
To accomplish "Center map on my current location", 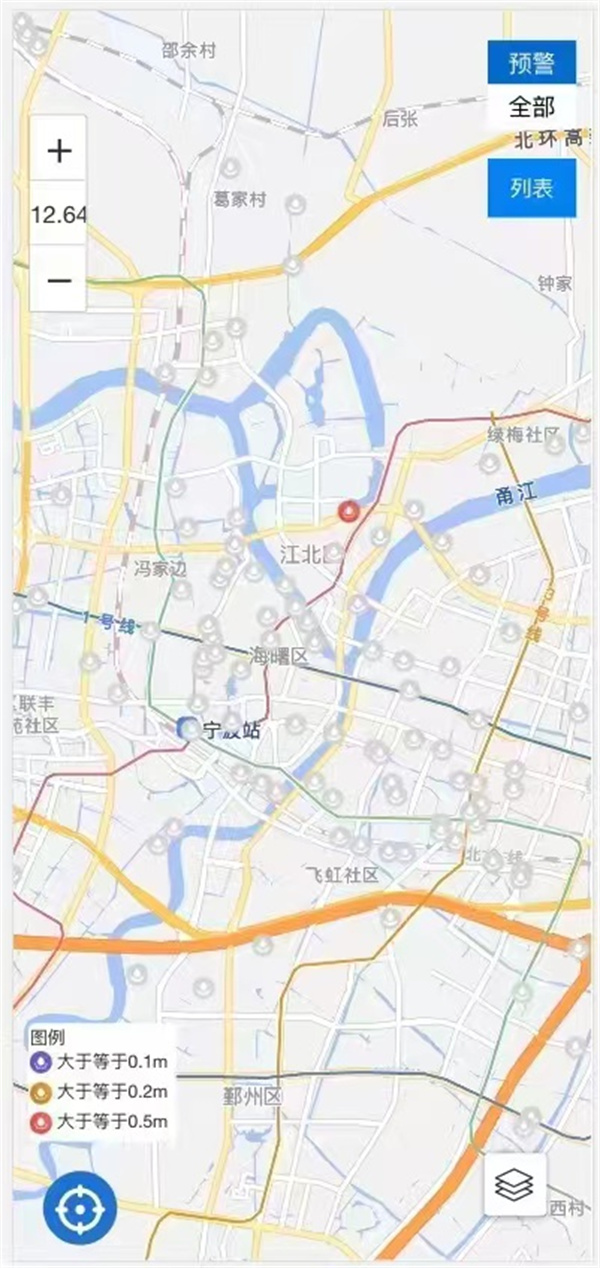I will (x=79, y=1208).
